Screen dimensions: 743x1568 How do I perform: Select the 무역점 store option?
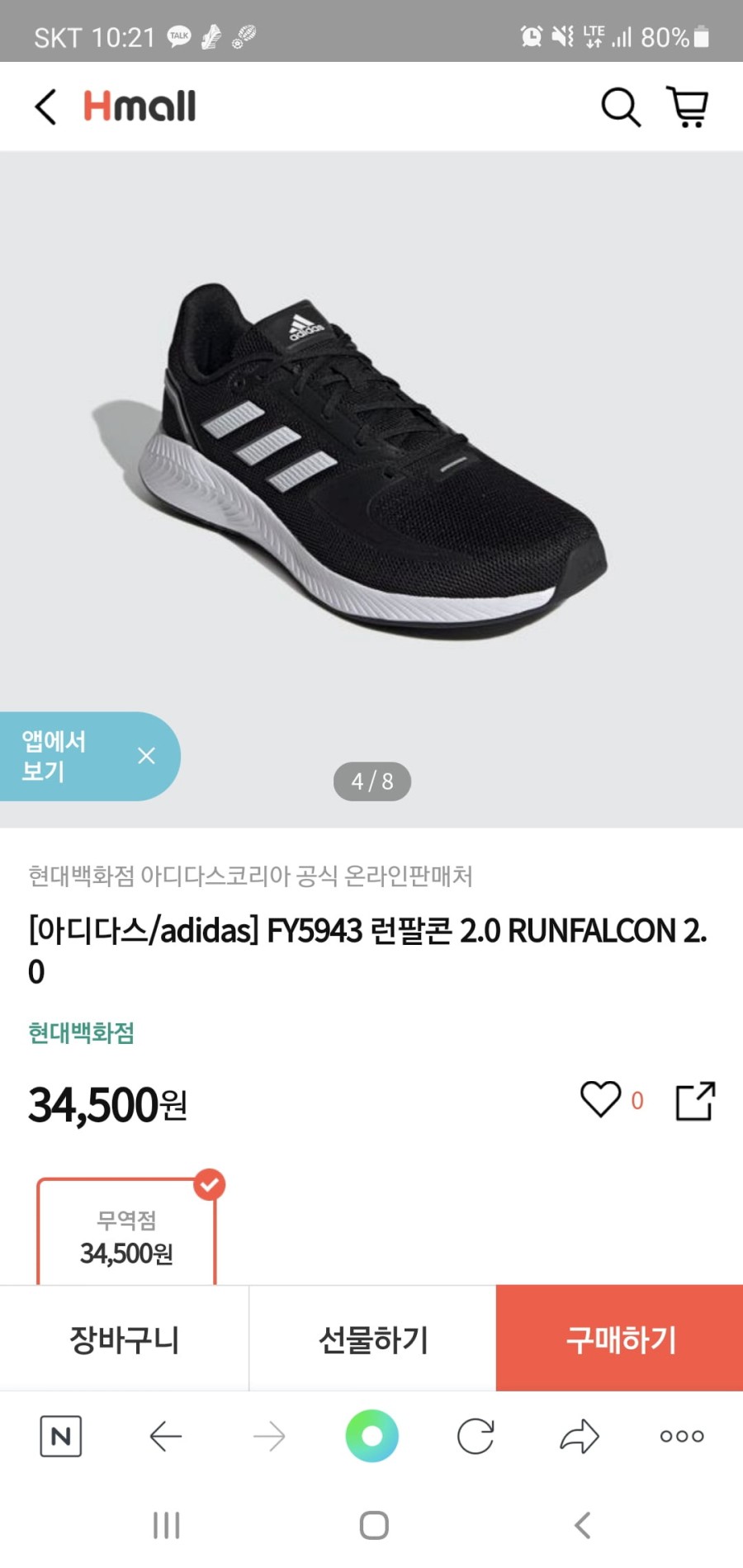coord(126,1235)
